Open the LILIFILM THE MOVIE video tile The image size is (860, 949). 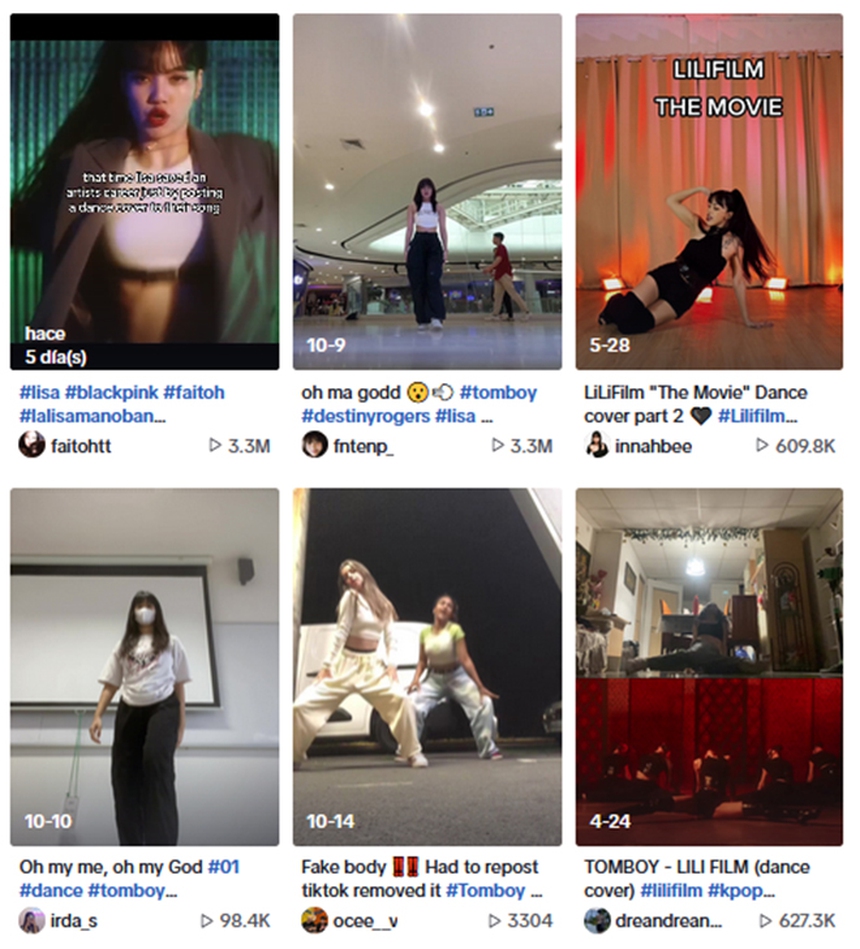tap(709, 190)
